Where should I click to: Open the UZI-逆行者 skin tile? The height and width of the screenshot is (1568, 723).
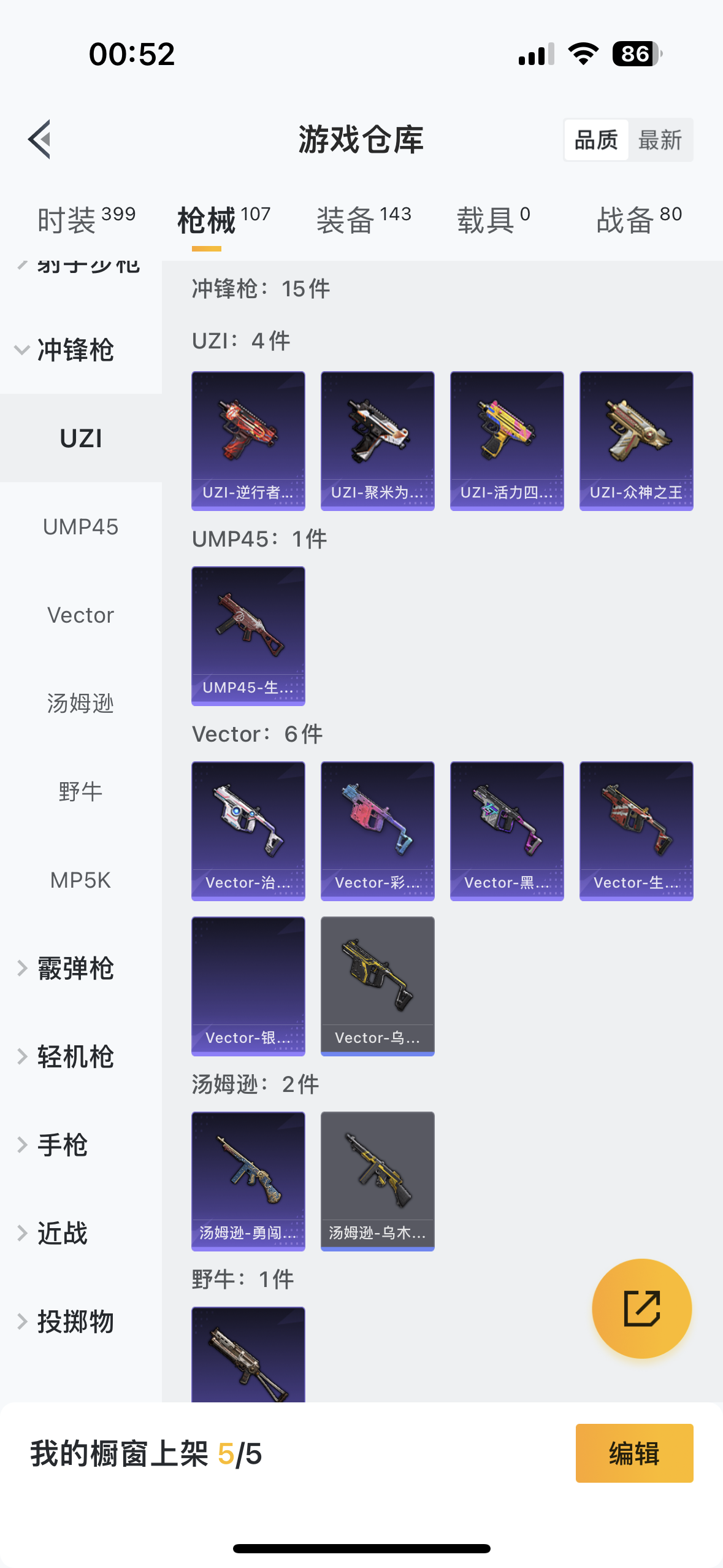(248, 440)
